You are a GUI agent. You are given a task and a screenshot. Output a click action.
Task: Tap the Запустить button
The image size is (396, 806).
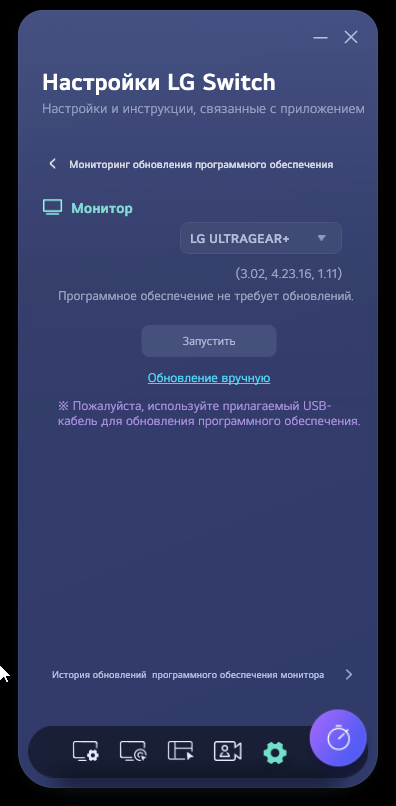point(209,341)
